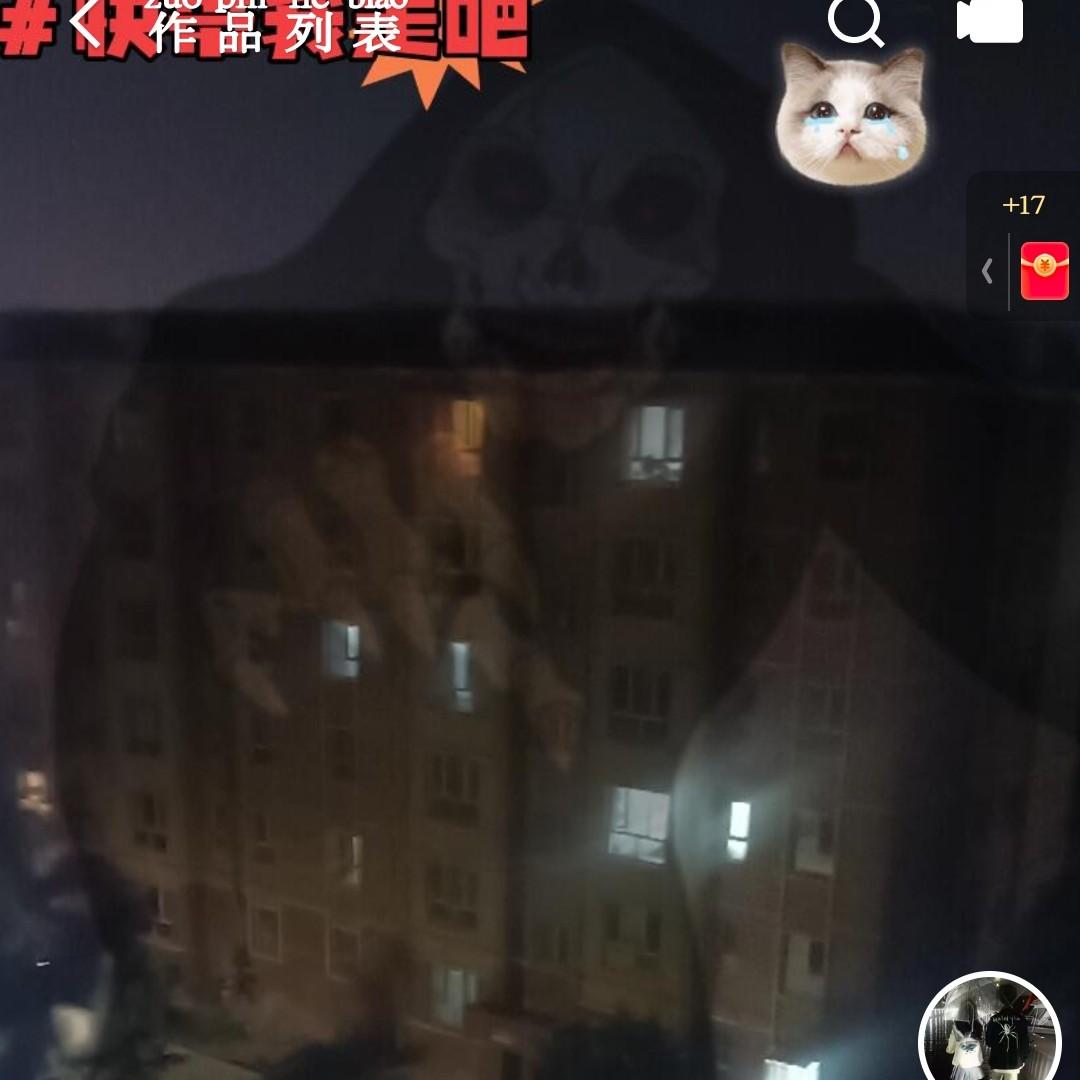The height and width of the screenshot is (1080, 1080).
Task: Collapse the red envelope side panel arrow
Action: [x=987, y=271]
